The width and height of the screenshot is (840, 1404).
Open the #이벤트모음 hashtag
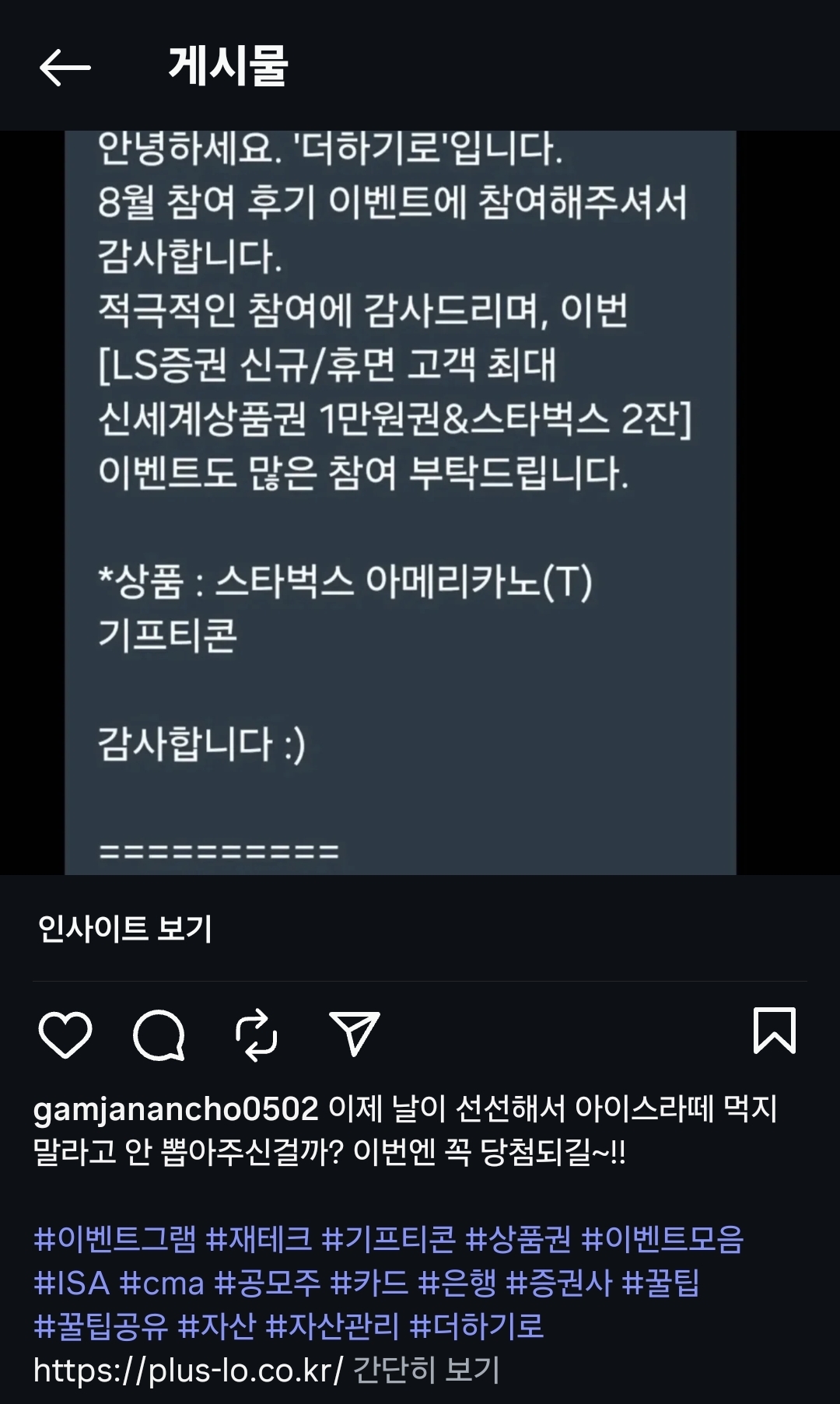663,1239
